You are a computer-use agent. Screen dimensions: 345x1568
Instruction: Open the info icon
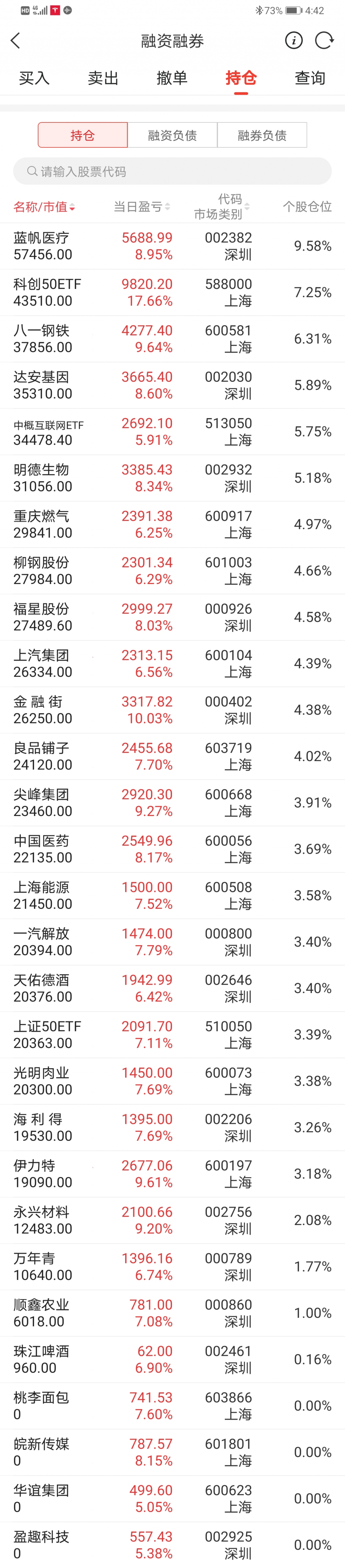293,41
